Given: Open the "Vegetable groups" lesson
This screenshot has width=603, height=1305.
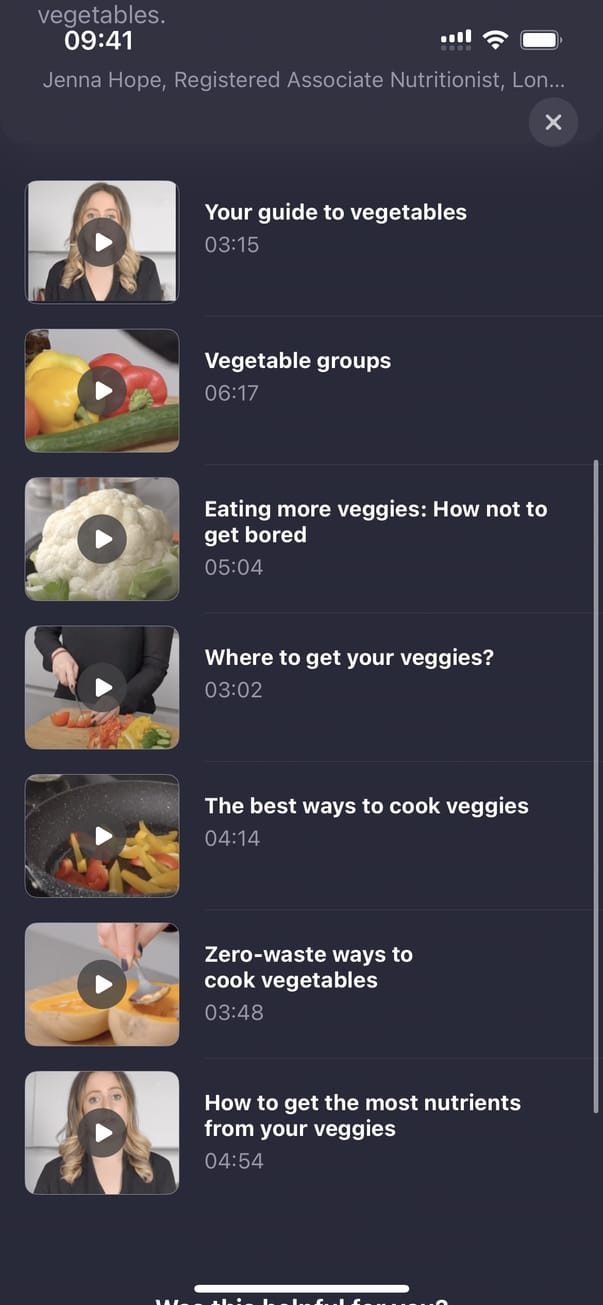Looking at the screenshot, I should (x=102, y=390).
